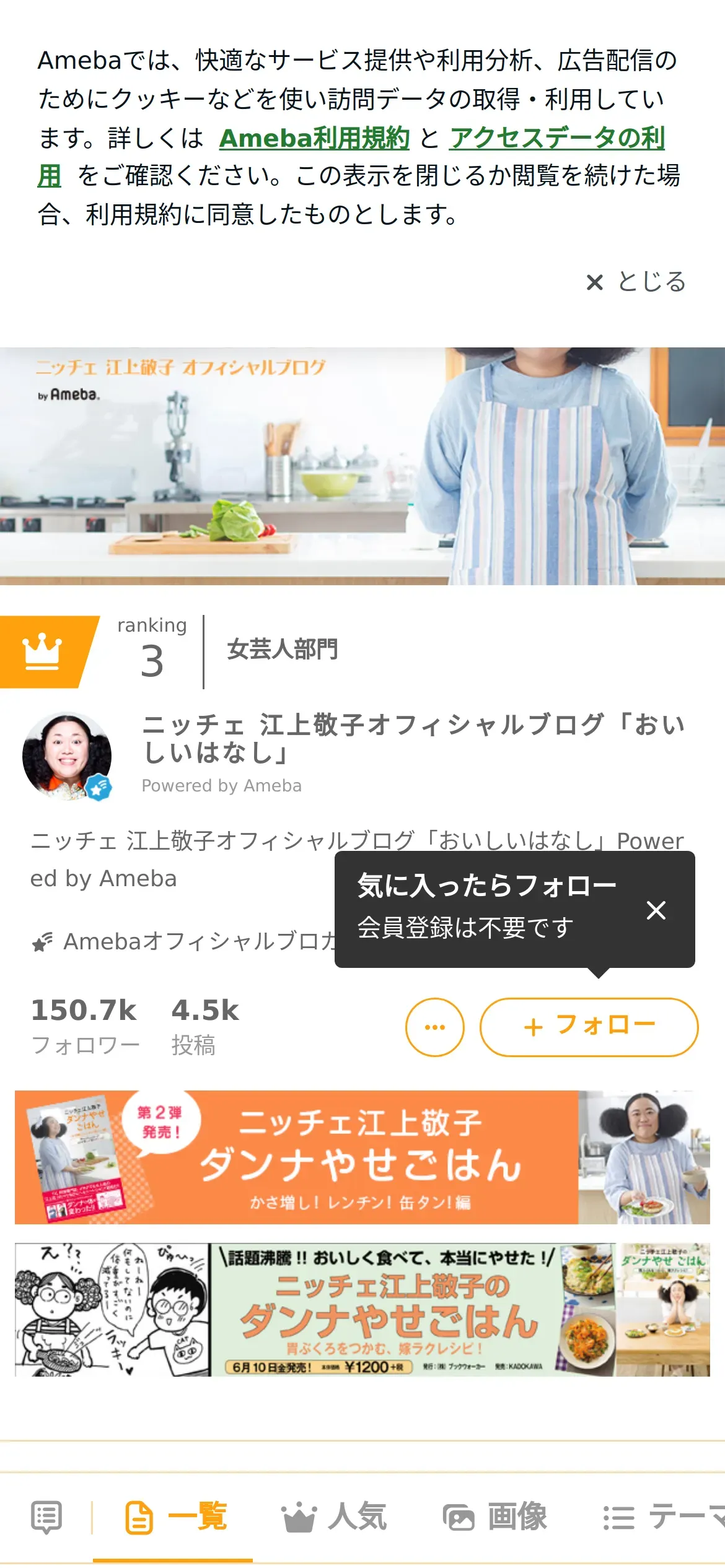The image size is (725, 1568).
Task: Switch to the 画像 tab
Action: [x=495, y=1517]
